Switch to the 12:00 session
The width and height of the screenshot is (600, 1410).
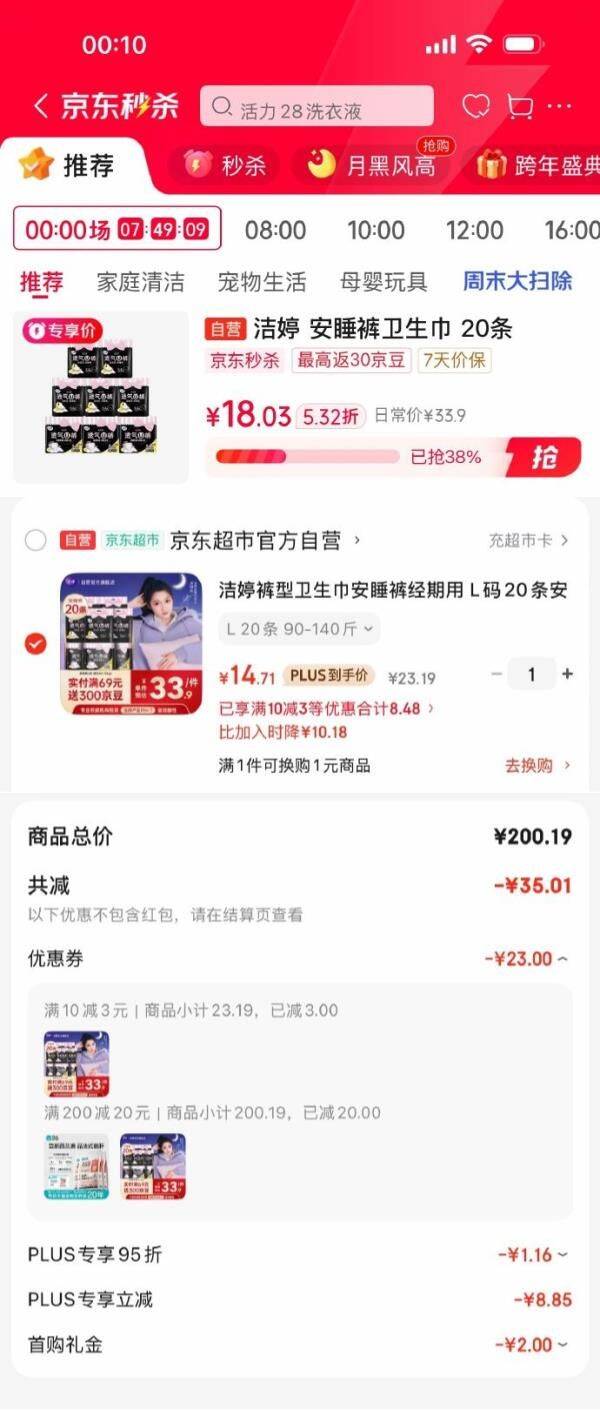click(474, 230)
